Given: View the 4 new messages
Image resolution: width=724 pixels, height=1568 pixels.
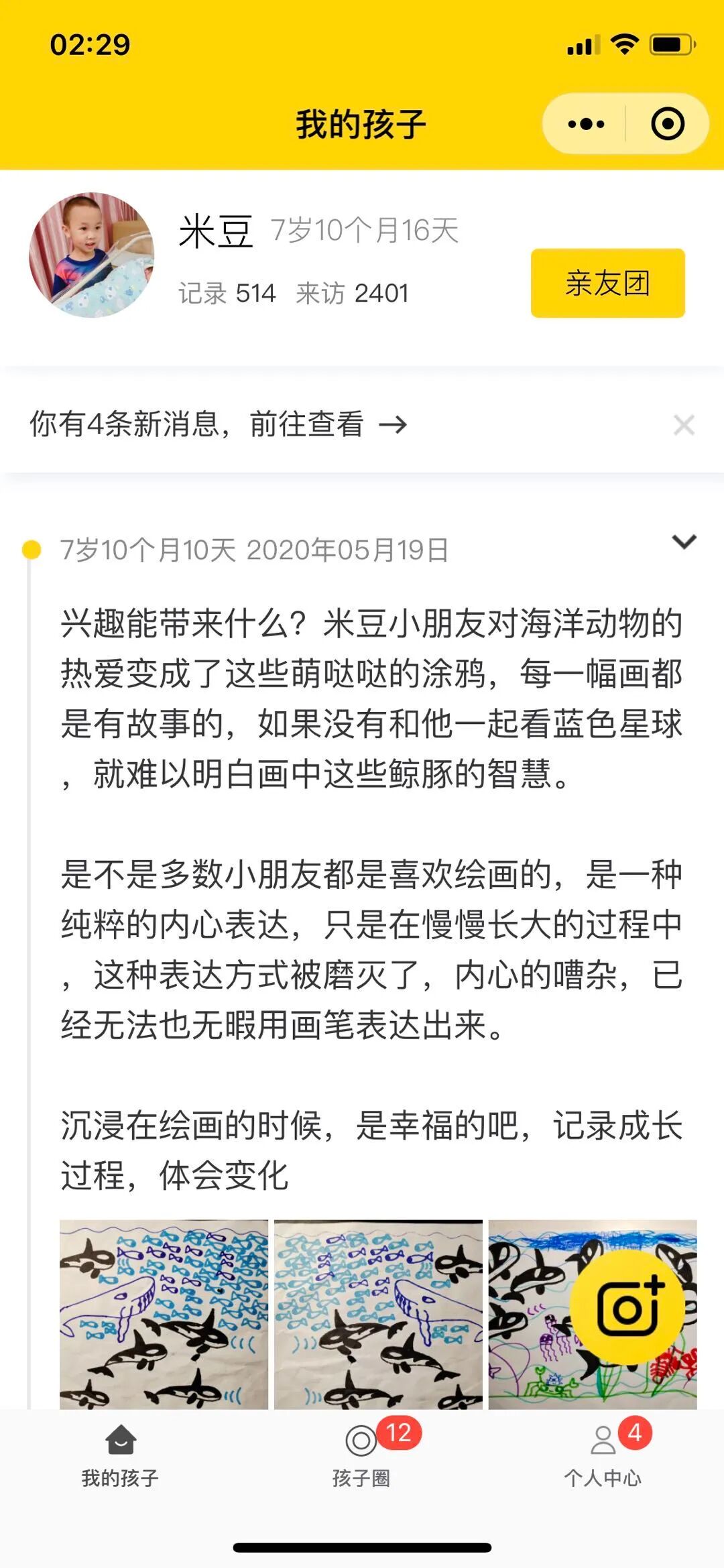Looking at the screenshot, I should pyautogui.click(x=218, y=424).
